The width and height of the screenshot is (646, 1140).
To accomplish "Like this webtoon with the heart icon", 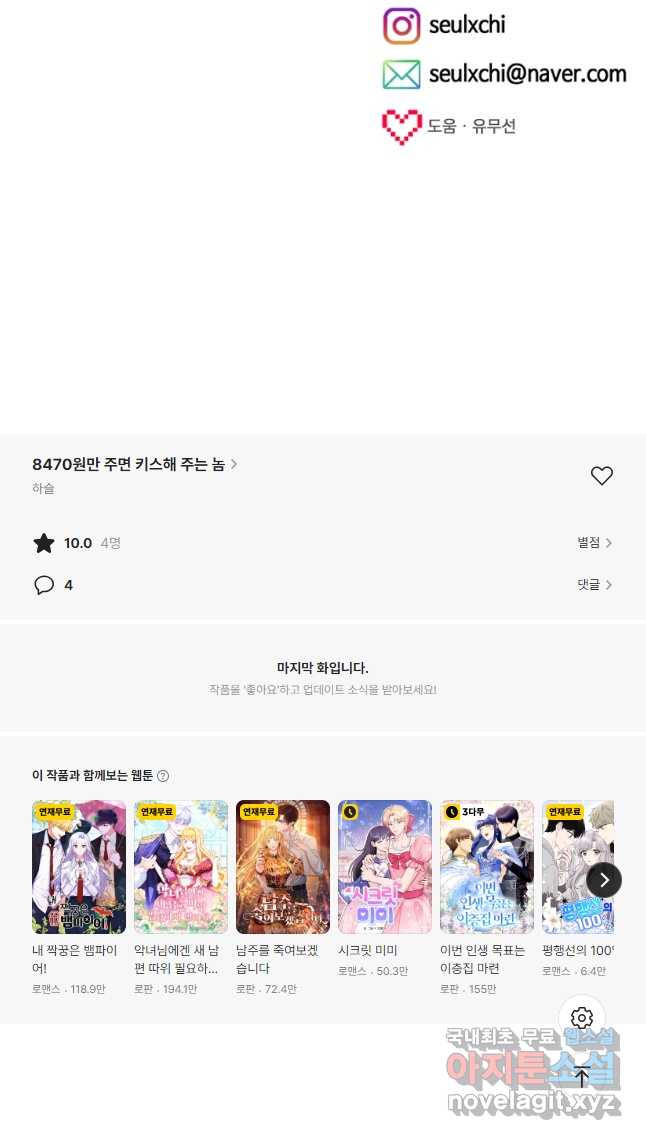I will tap(602, 475).
